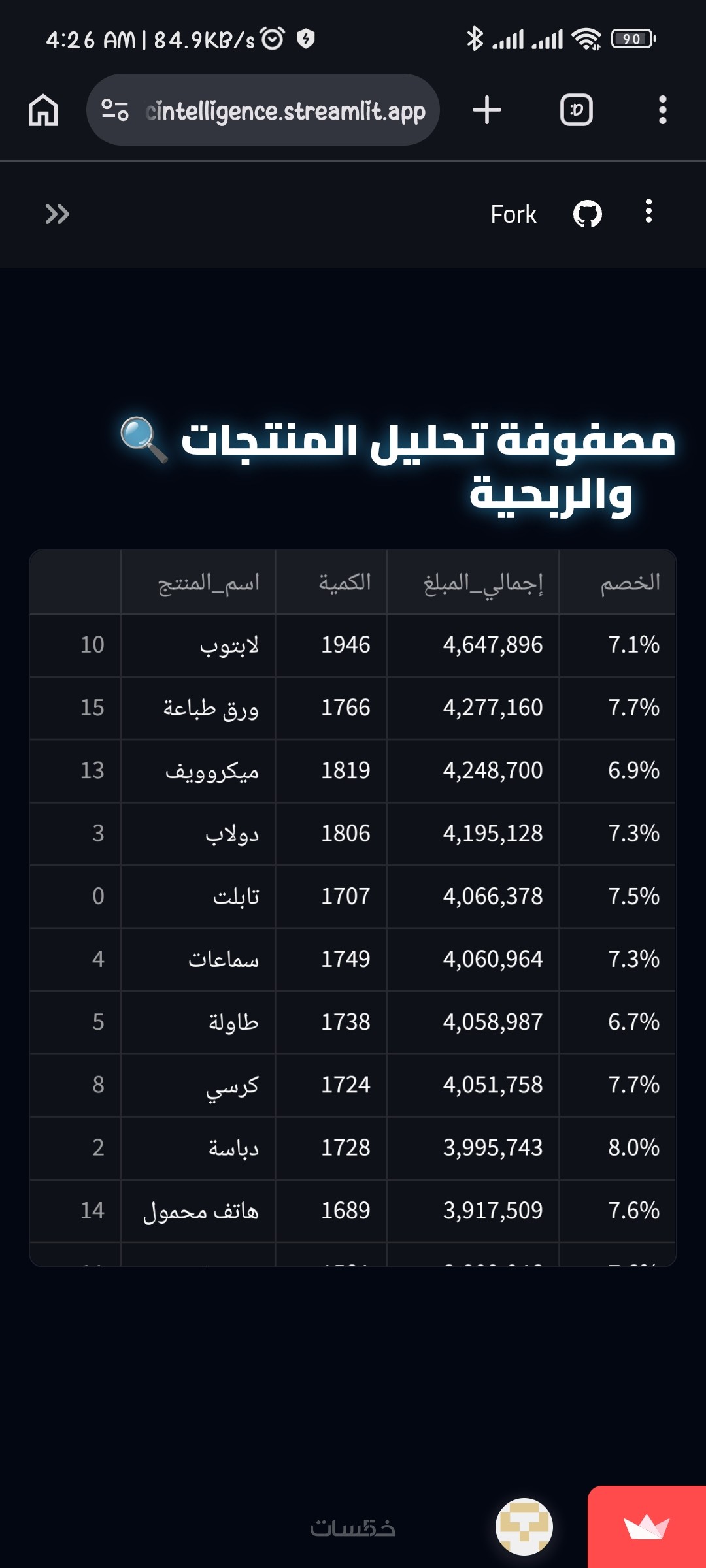Open the app creator avatar
This screenshot has width=706, height=1568.
524,1527
